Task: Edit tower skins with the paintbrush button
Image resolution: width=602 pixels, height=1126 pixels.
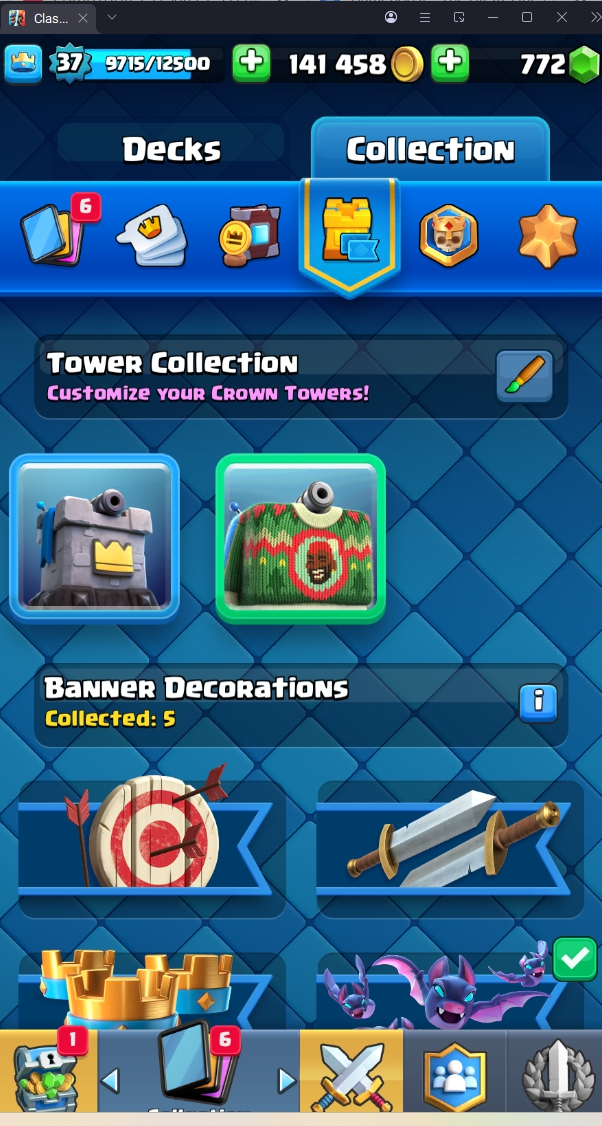Action: (524, 376)
